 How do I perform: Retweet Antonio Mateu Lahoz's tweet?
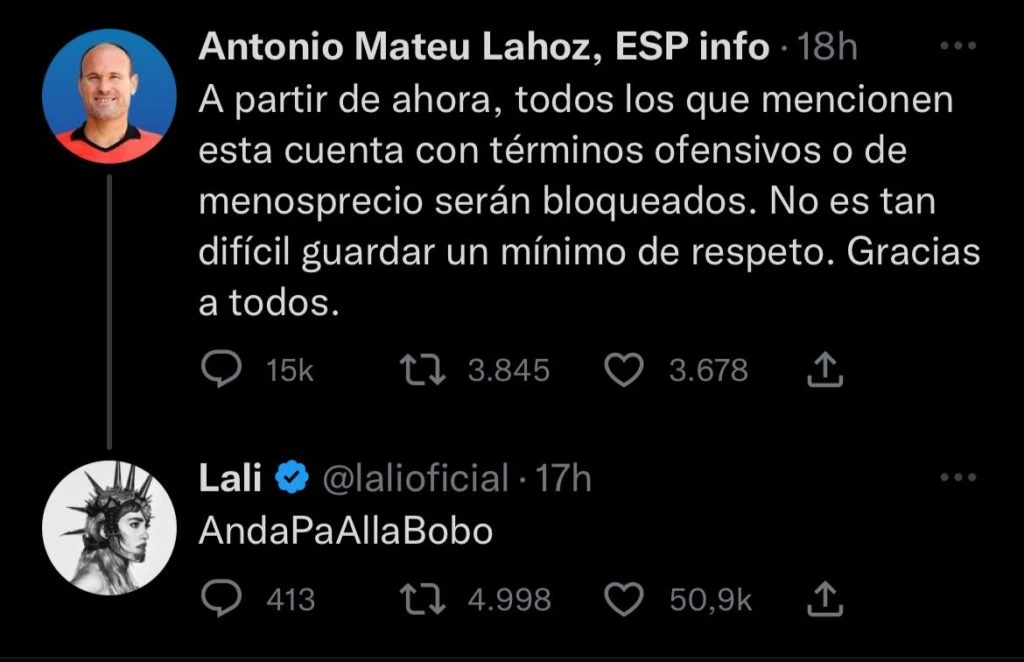click(421, 371)
